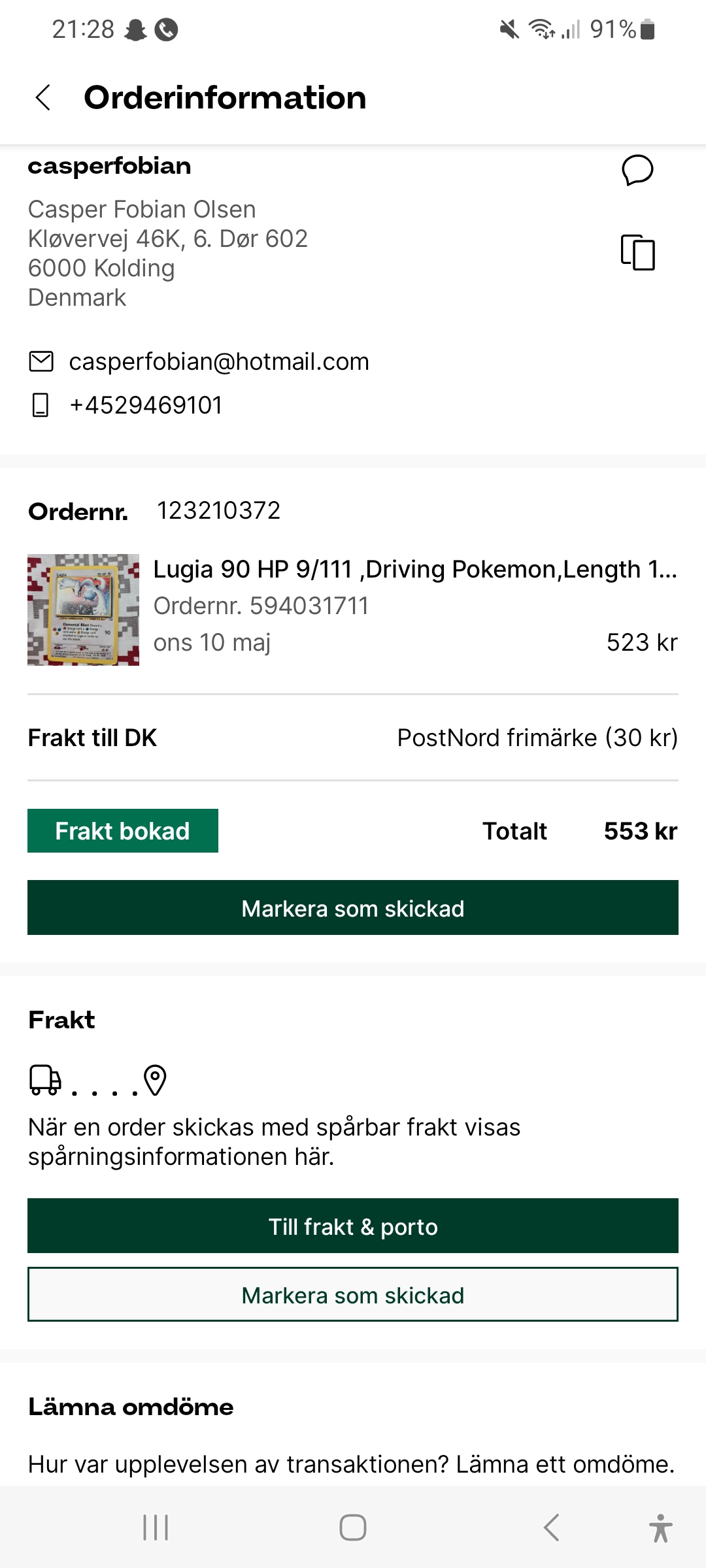Open recent apps from navigation bar
Image resolution: width=706 pixels, height=1568 pixels.
pos(156,1527)
